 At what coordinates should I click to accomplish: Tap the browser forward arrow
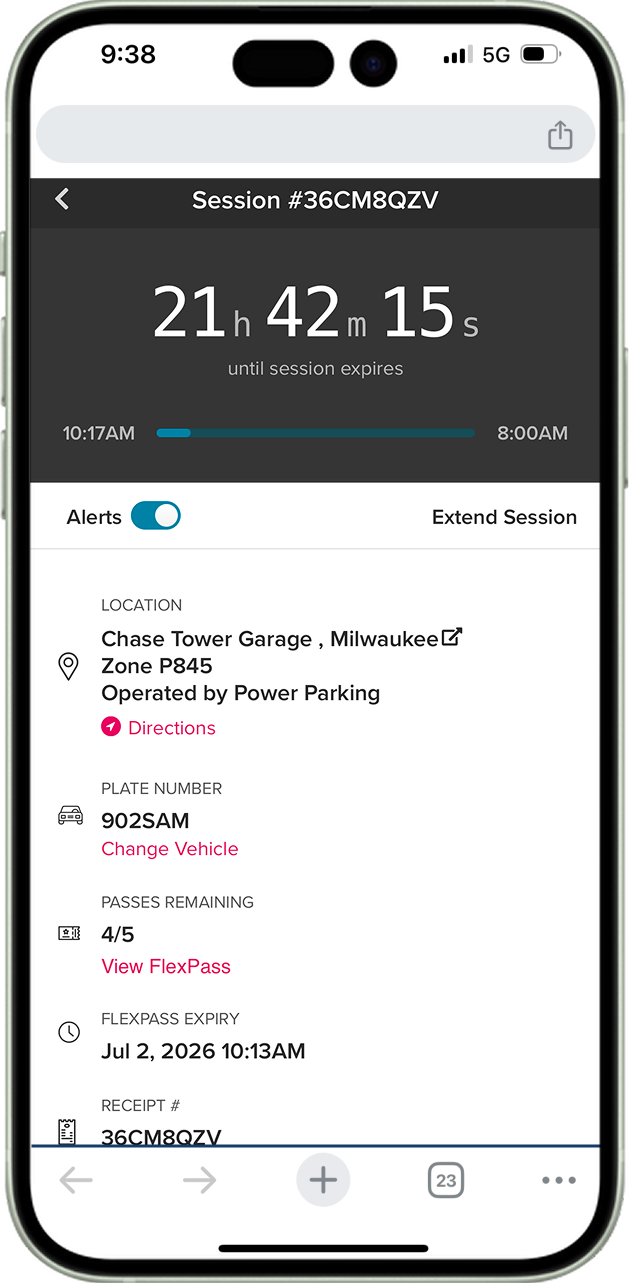pos(199,1180)
